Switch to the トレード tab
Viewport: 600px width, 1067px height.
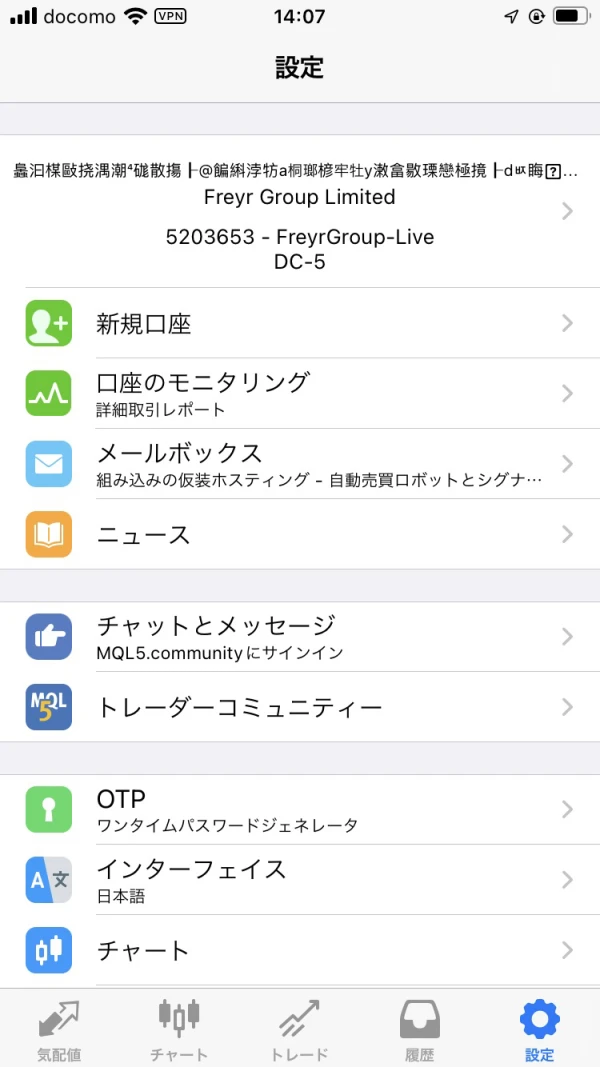[299, 1029]
